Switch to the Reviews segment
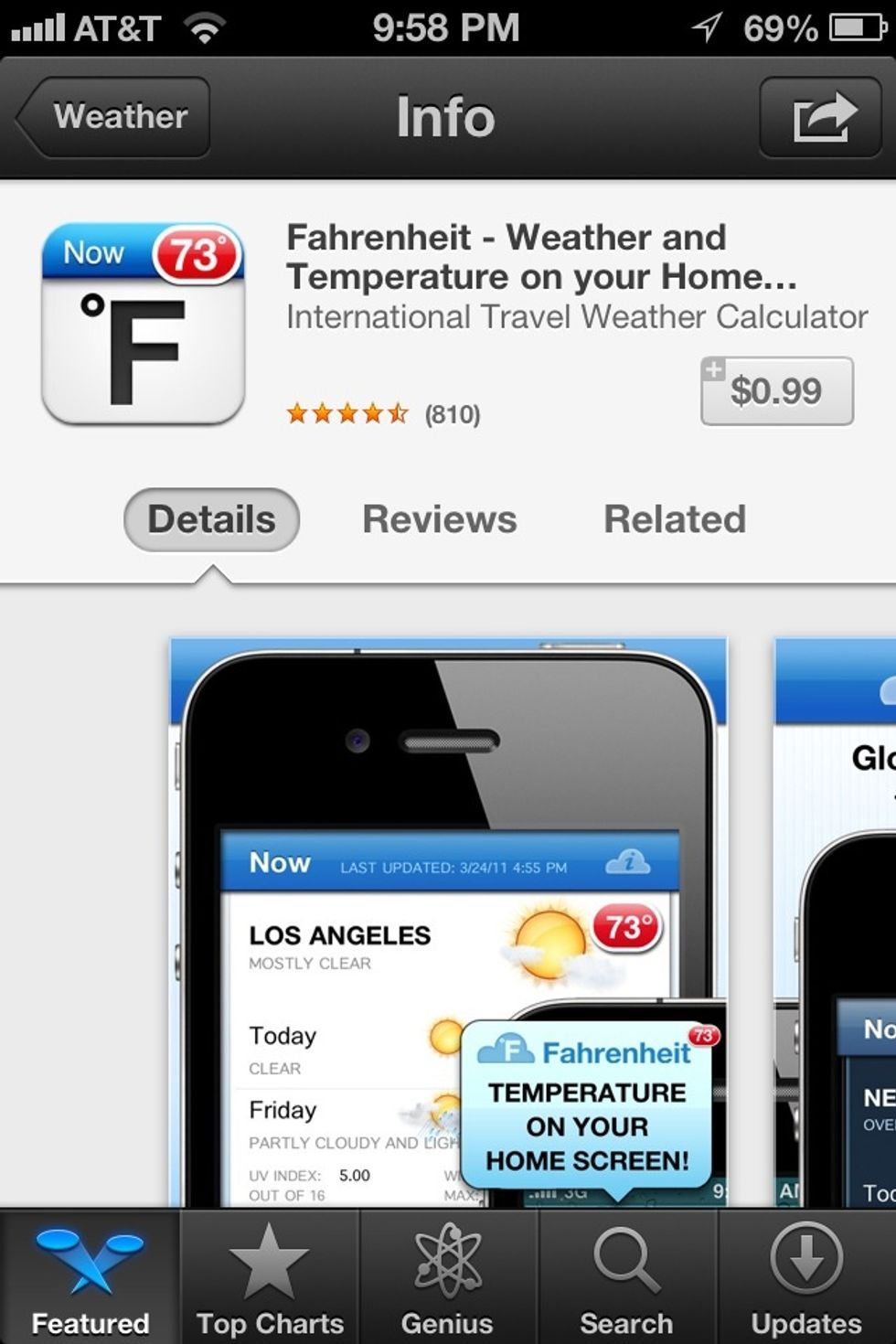896x1344 pixels. [440, 519]
